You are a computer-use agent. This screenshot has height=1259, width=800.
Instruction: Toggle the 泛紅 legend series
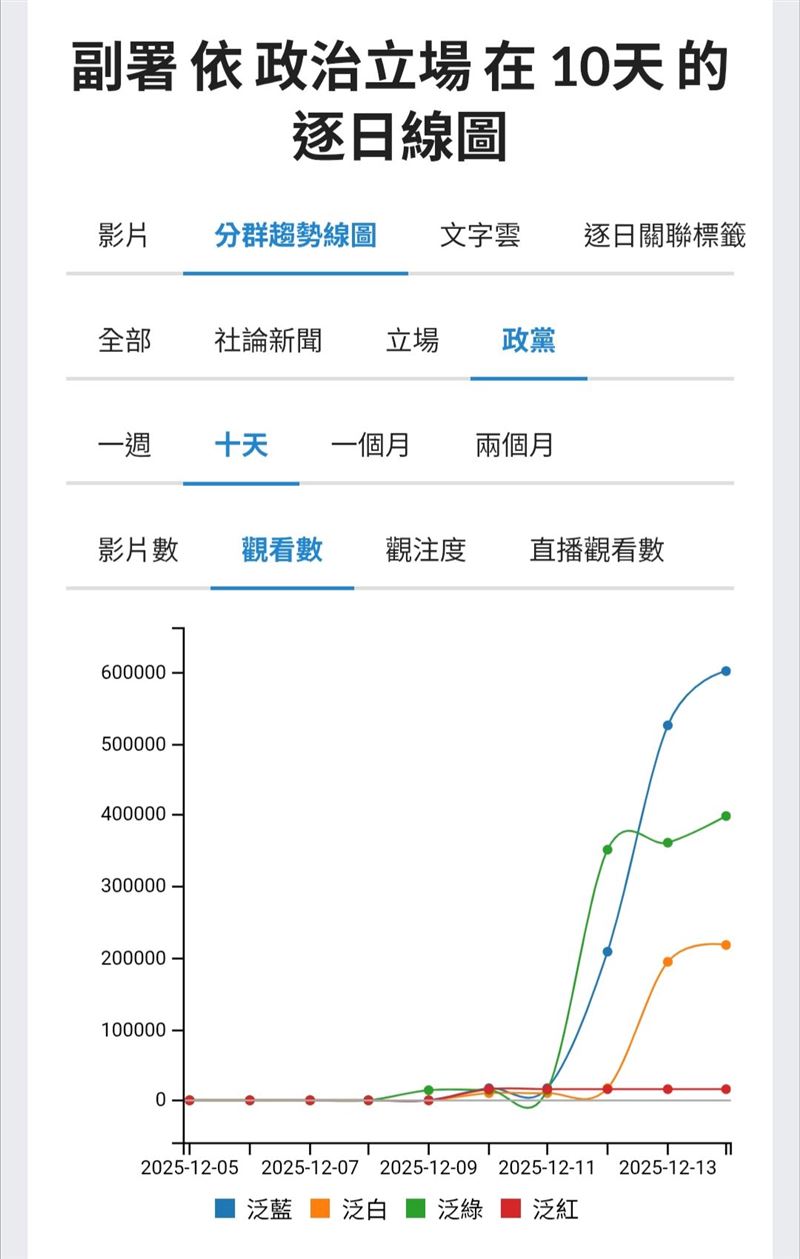(541, 1210)
